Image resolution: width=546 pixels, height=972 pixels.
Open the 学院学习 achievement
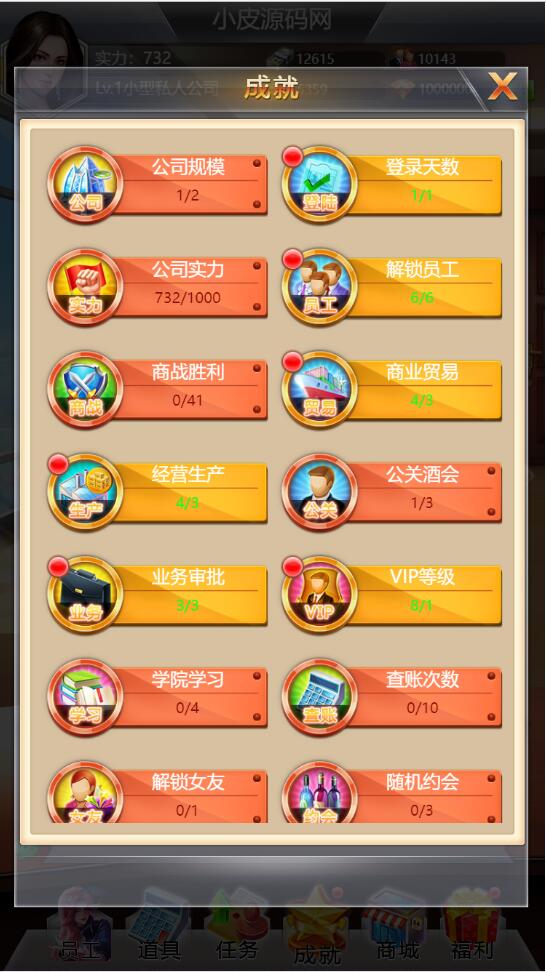[158, 697]
